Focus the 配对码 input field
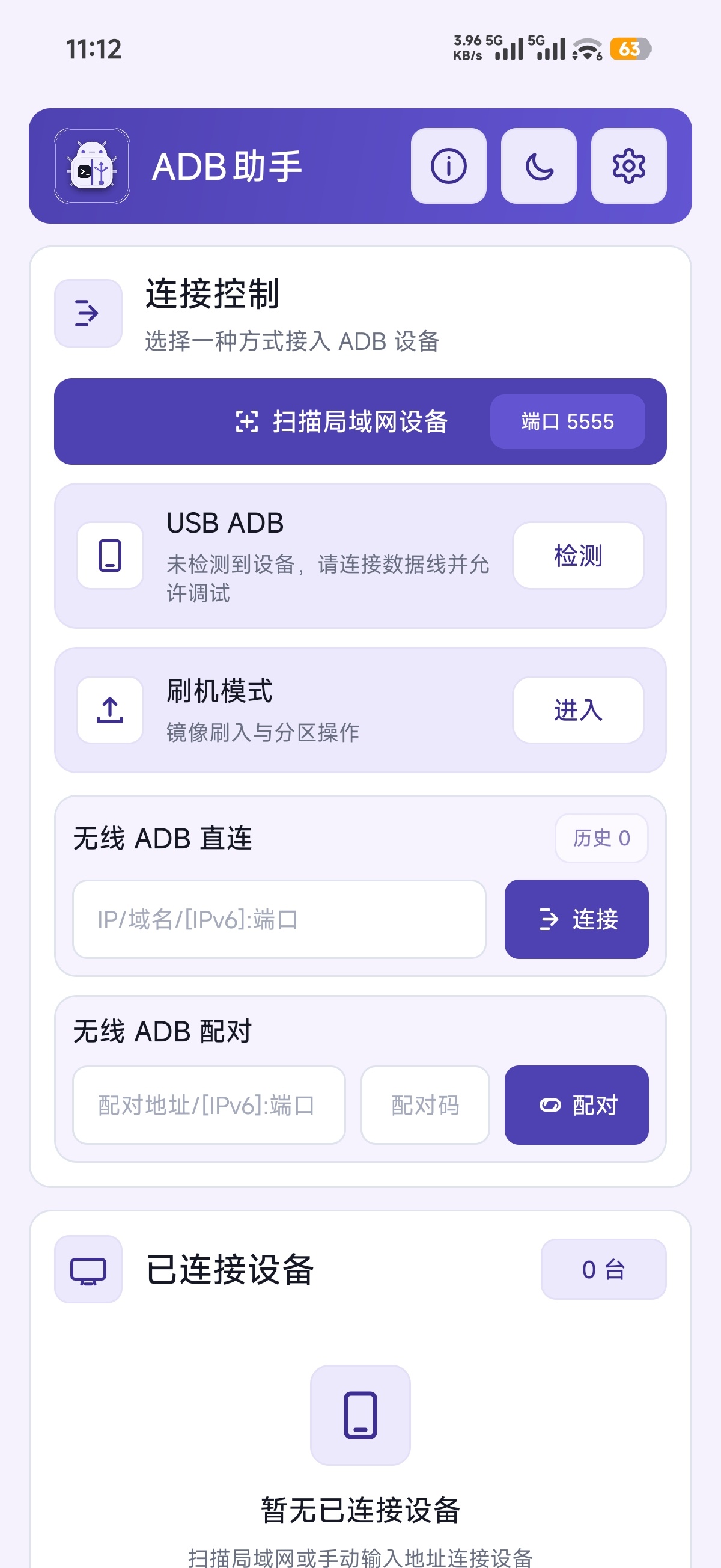The width and height of the screenshot is (721, 1568). [425, 1106]
